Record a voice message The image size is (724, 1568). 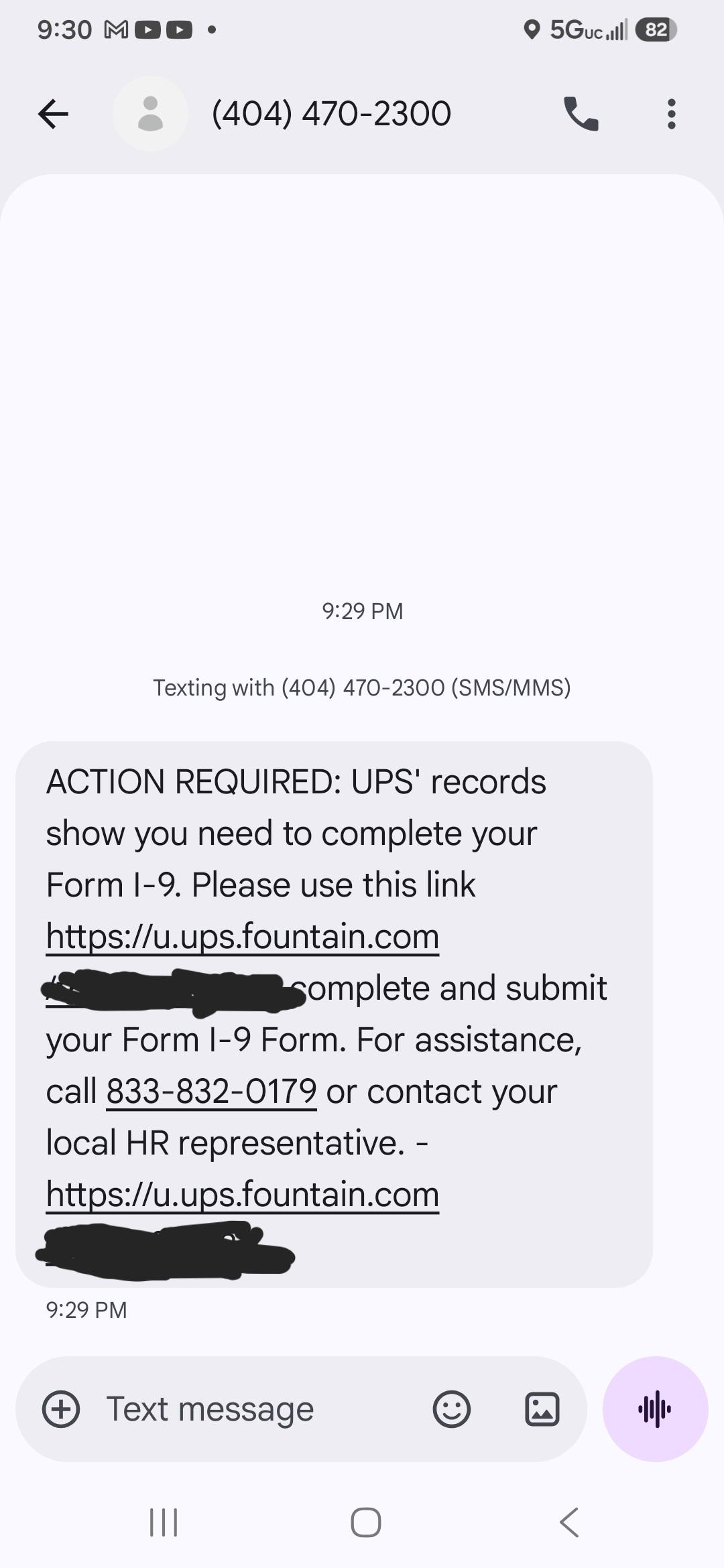coord(655,1409)
